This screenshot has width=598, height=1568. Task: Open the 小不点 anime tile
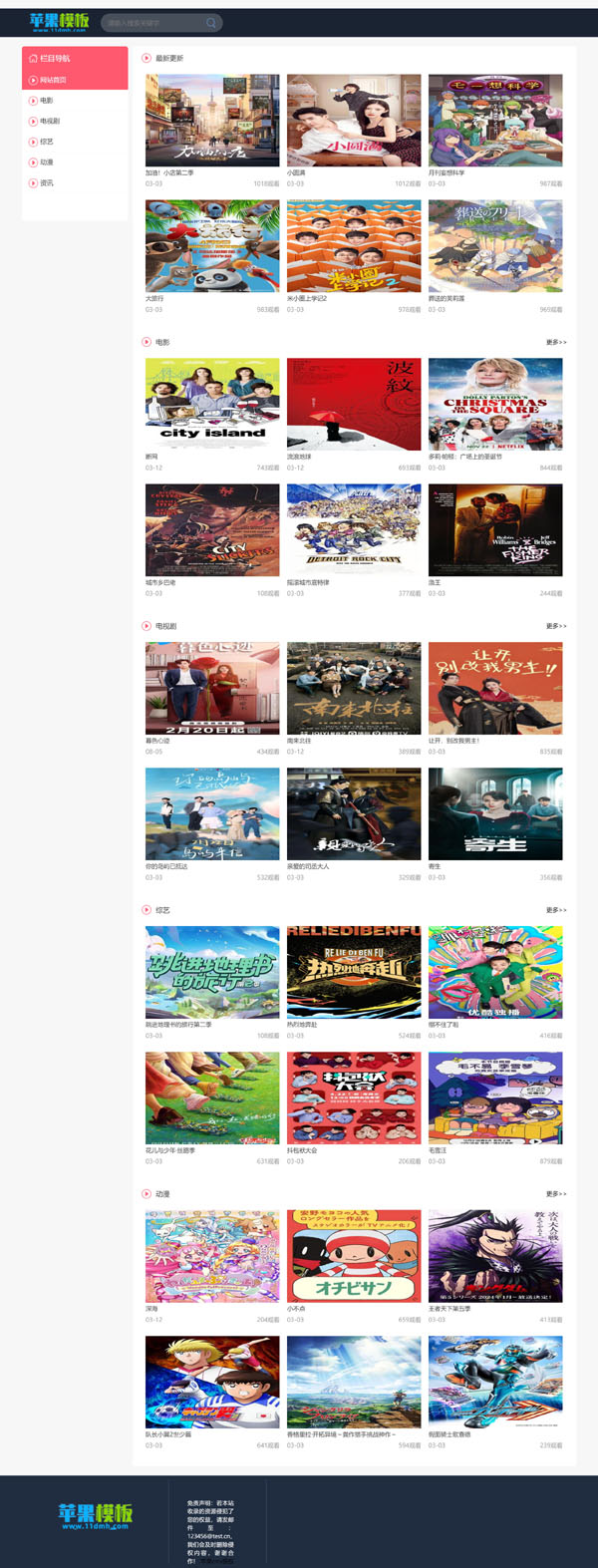point(354,1256)
